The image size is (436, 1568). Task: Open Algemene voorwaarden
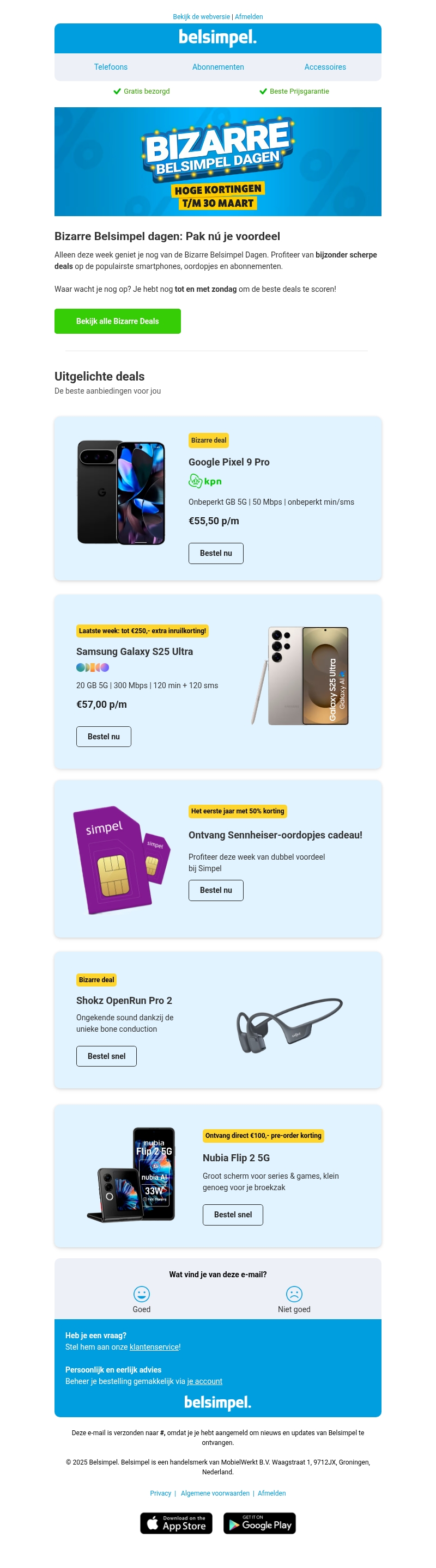(215, 1493)
